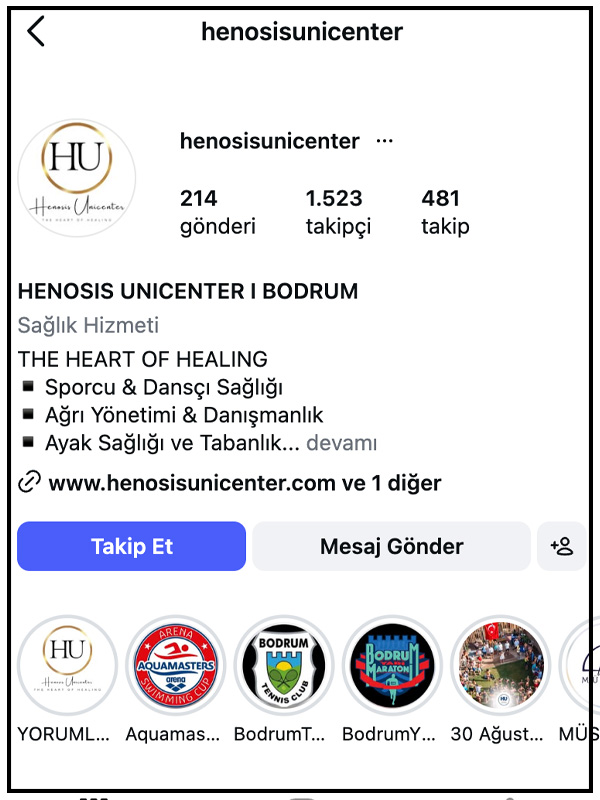Screen dimensions: 600x800
Task: Open the YORUML... story highlight
Action: (69, 665)
